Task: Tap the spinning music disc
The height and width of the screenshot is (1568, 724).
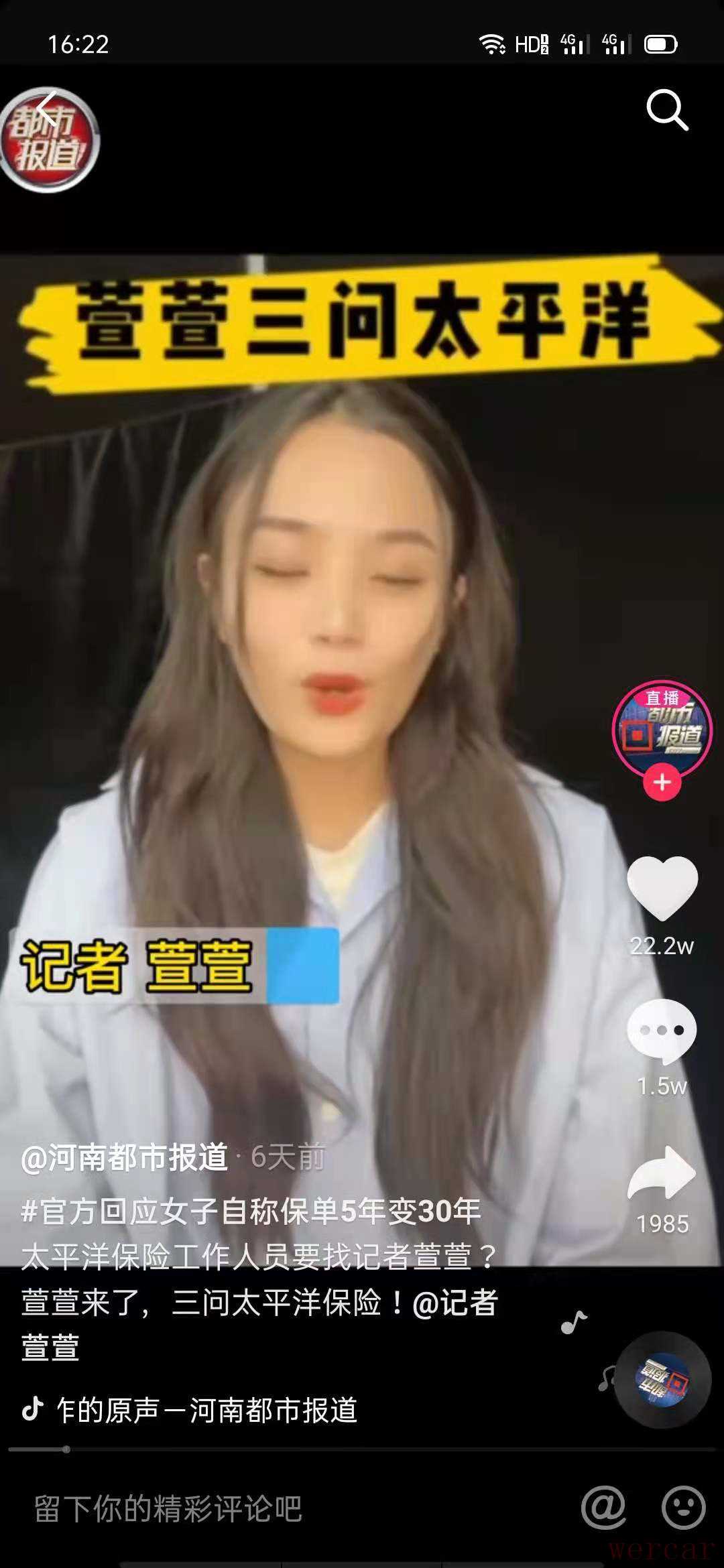Action: click(x=662, y=1379)
